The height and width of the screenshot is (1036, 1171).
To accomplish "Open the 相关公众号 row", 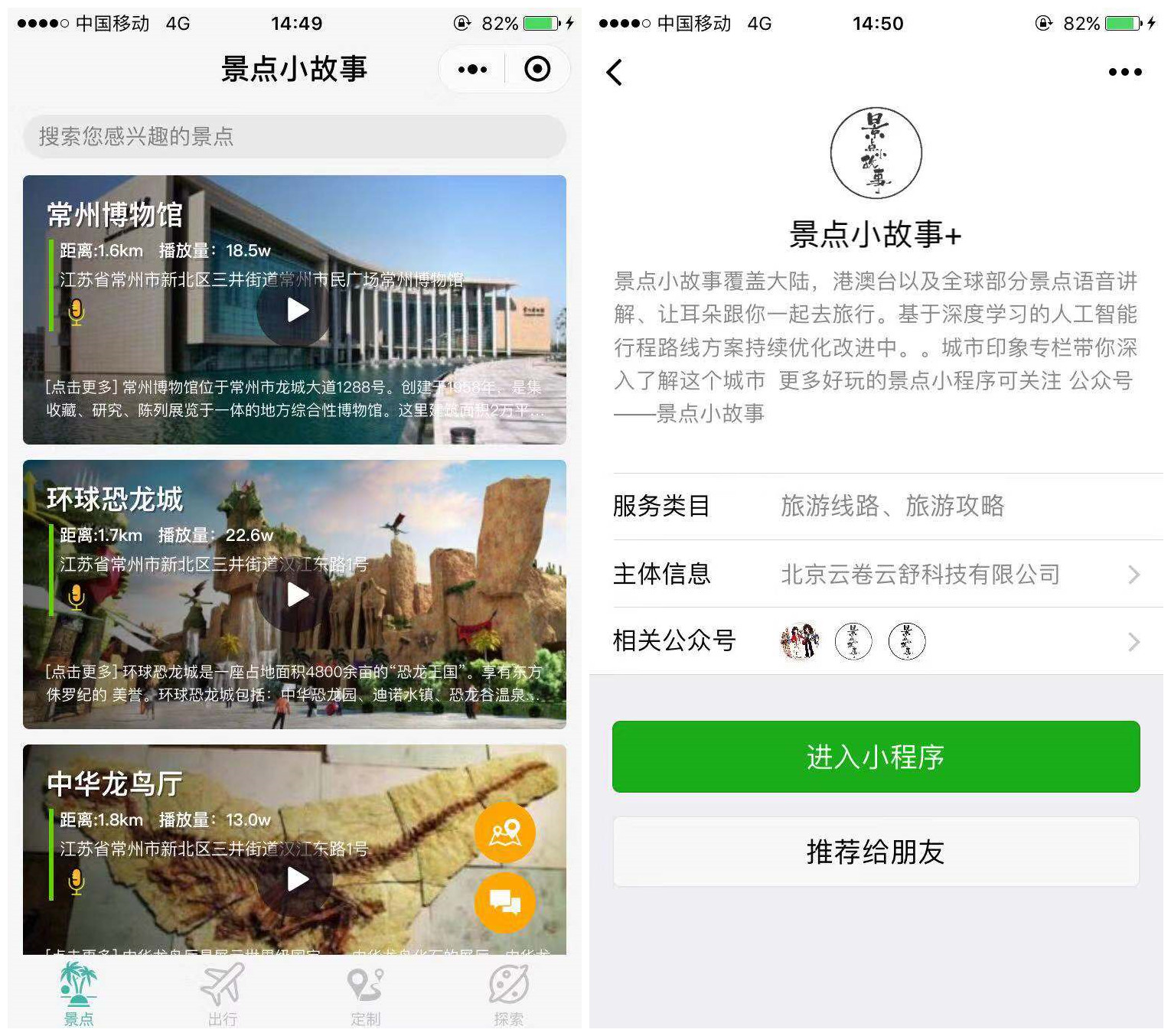I will click(x=876, y=641).
